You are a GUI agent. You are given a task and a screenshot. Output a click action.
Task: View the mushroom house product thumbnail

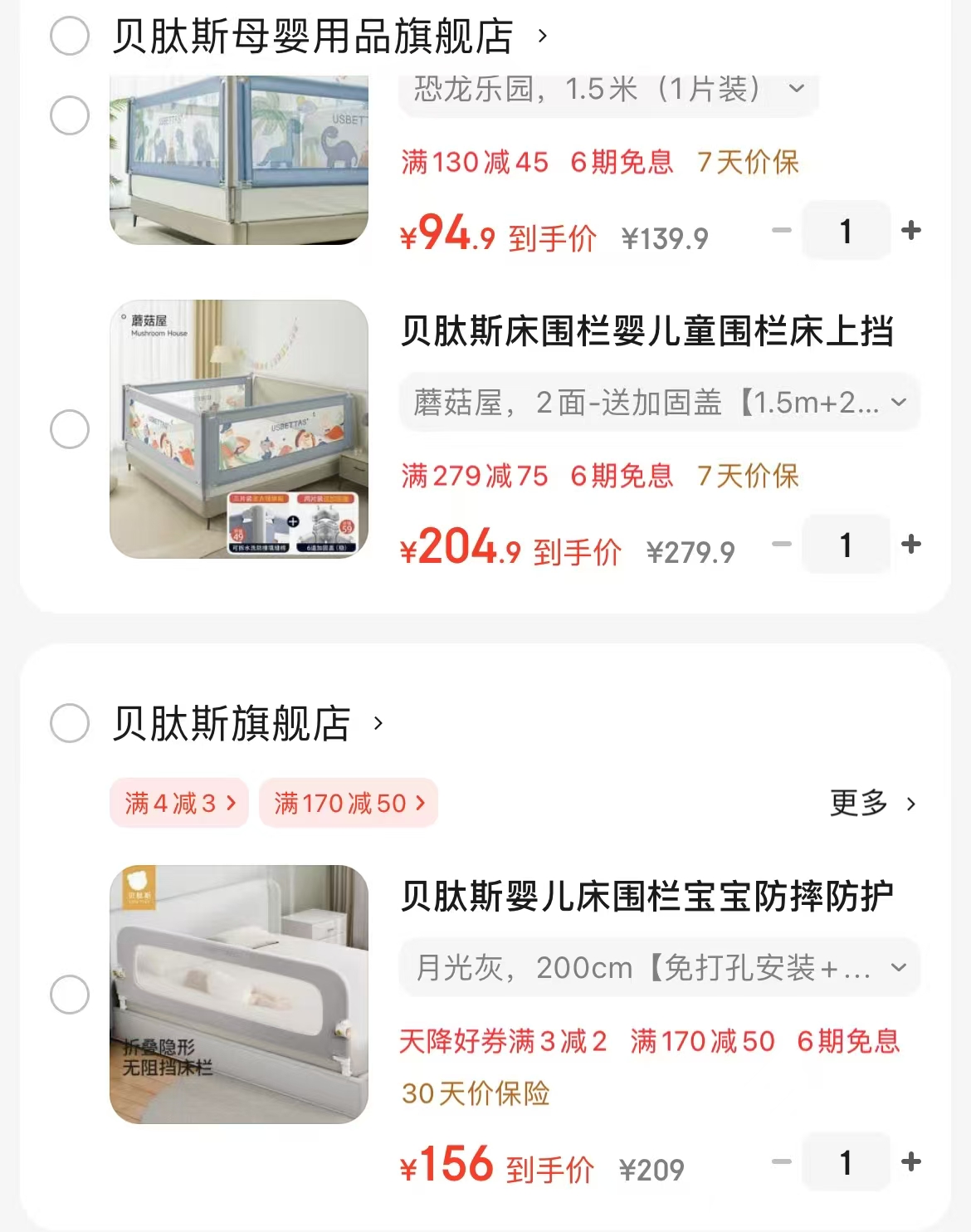tap(239, 428)
